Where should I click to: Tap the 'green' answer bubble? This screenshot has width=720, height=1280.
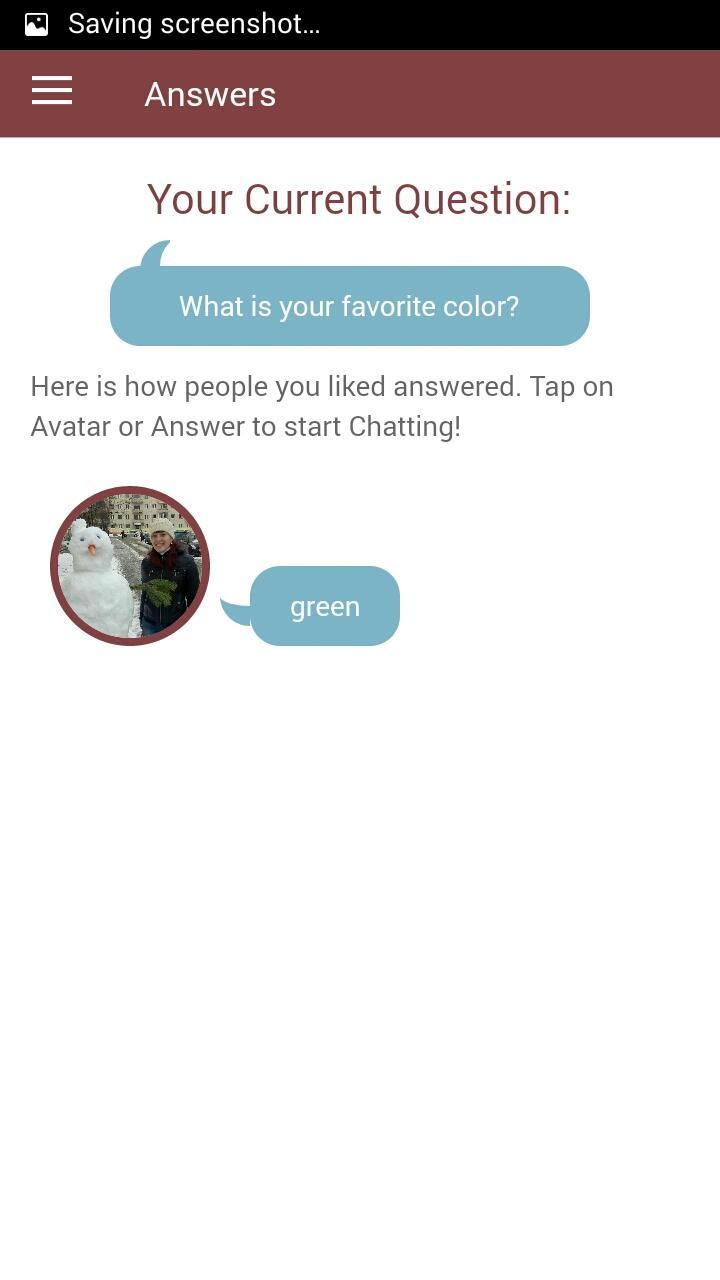[x=324, y=606]
